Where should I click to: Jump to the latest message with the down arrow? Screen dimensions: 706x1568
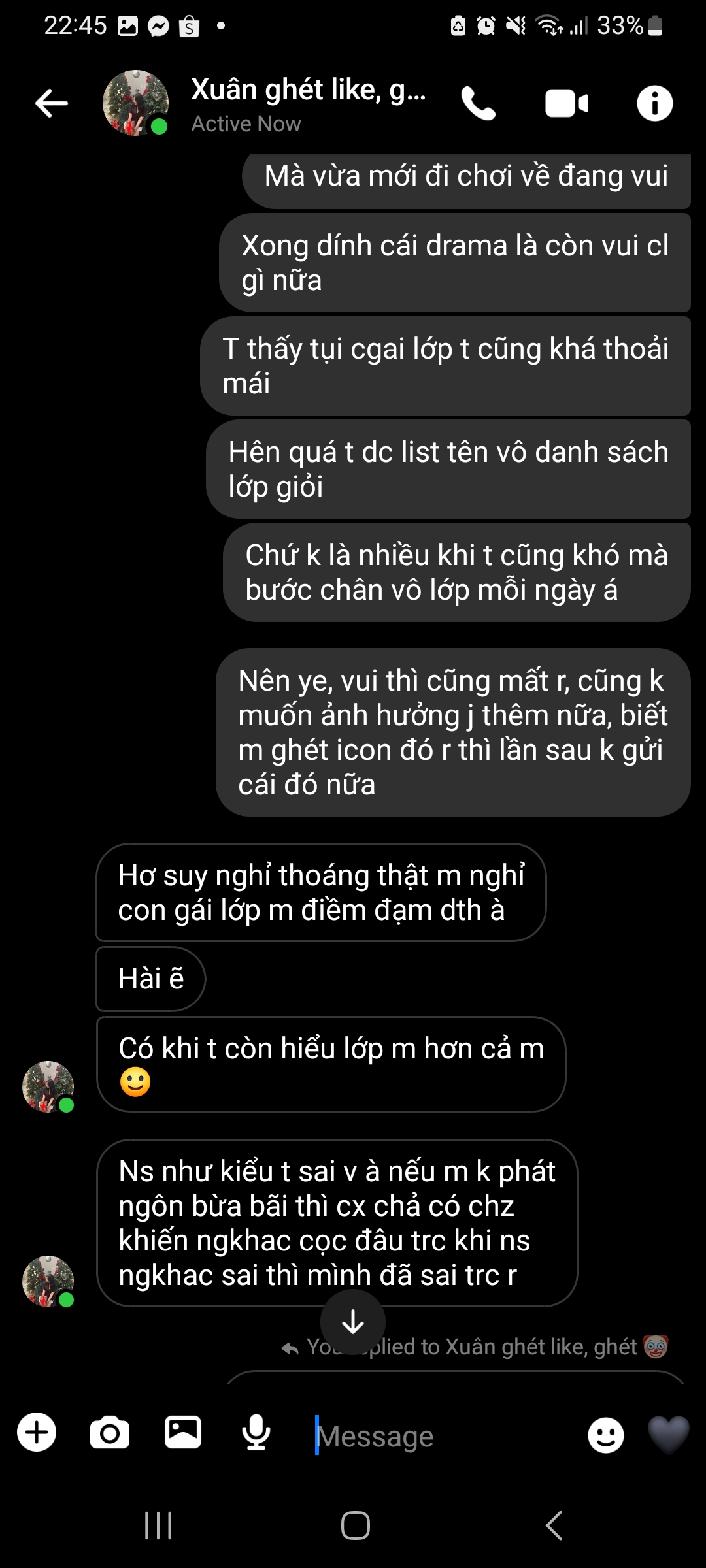tap(353, 1322)
